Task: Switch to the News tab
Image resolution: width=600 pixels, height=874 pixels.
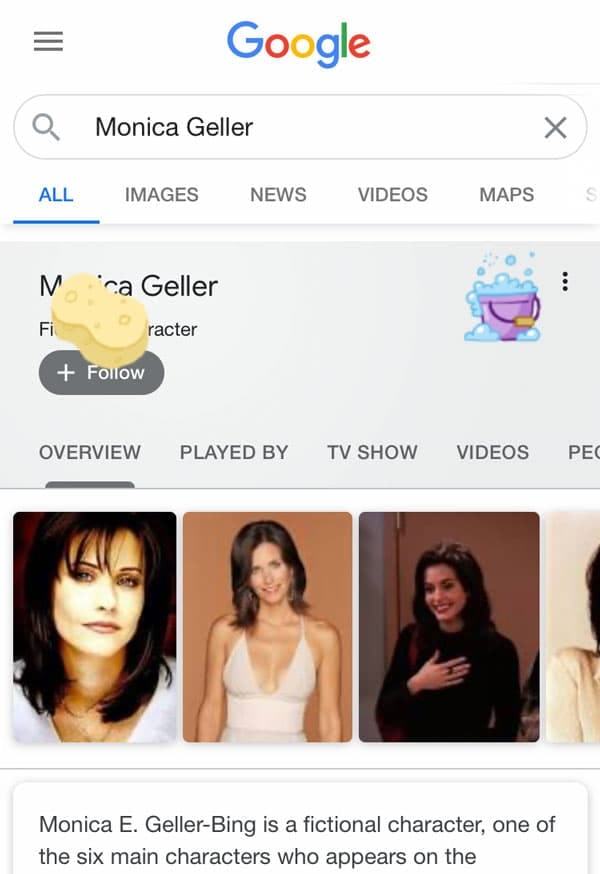Action: 278,195
